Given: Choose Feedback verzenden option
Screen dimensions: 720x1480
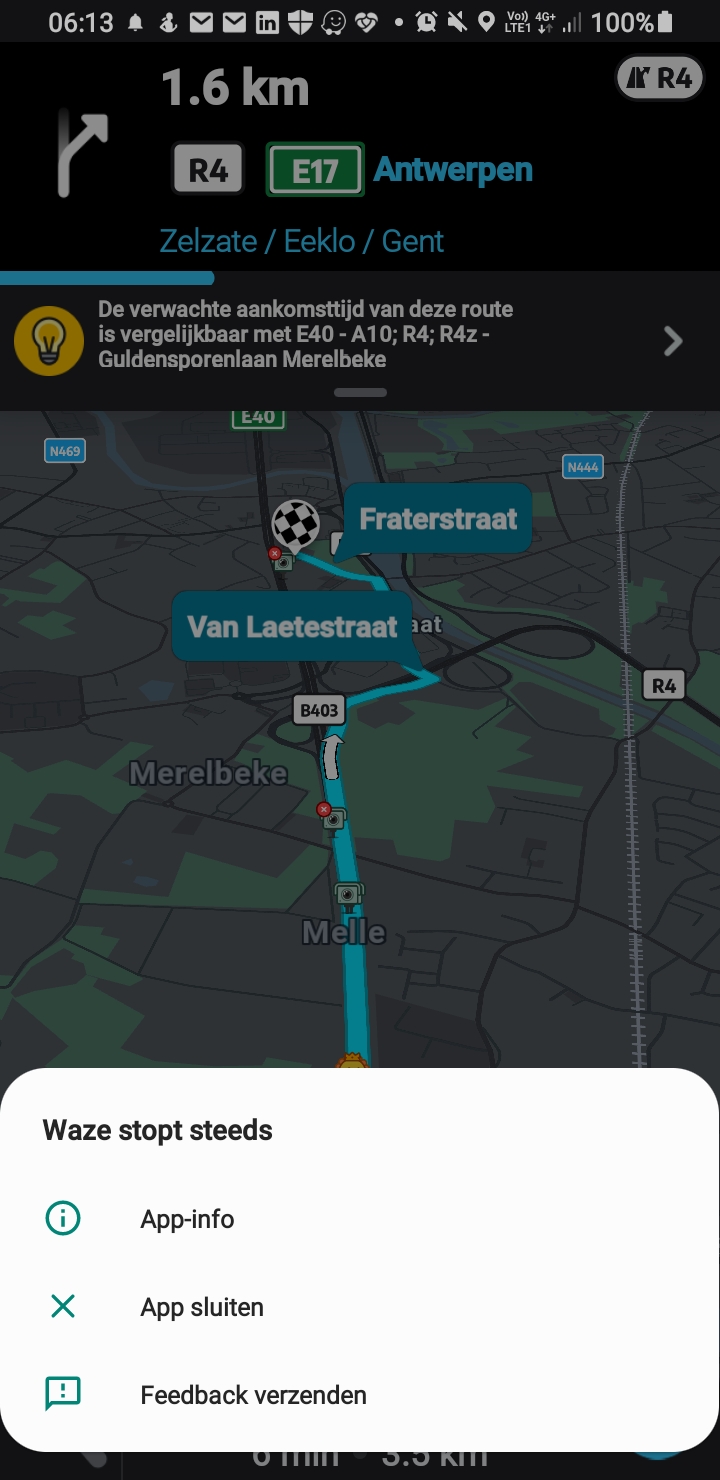Looking at the screenshot, I should [x=253, y=1395].
